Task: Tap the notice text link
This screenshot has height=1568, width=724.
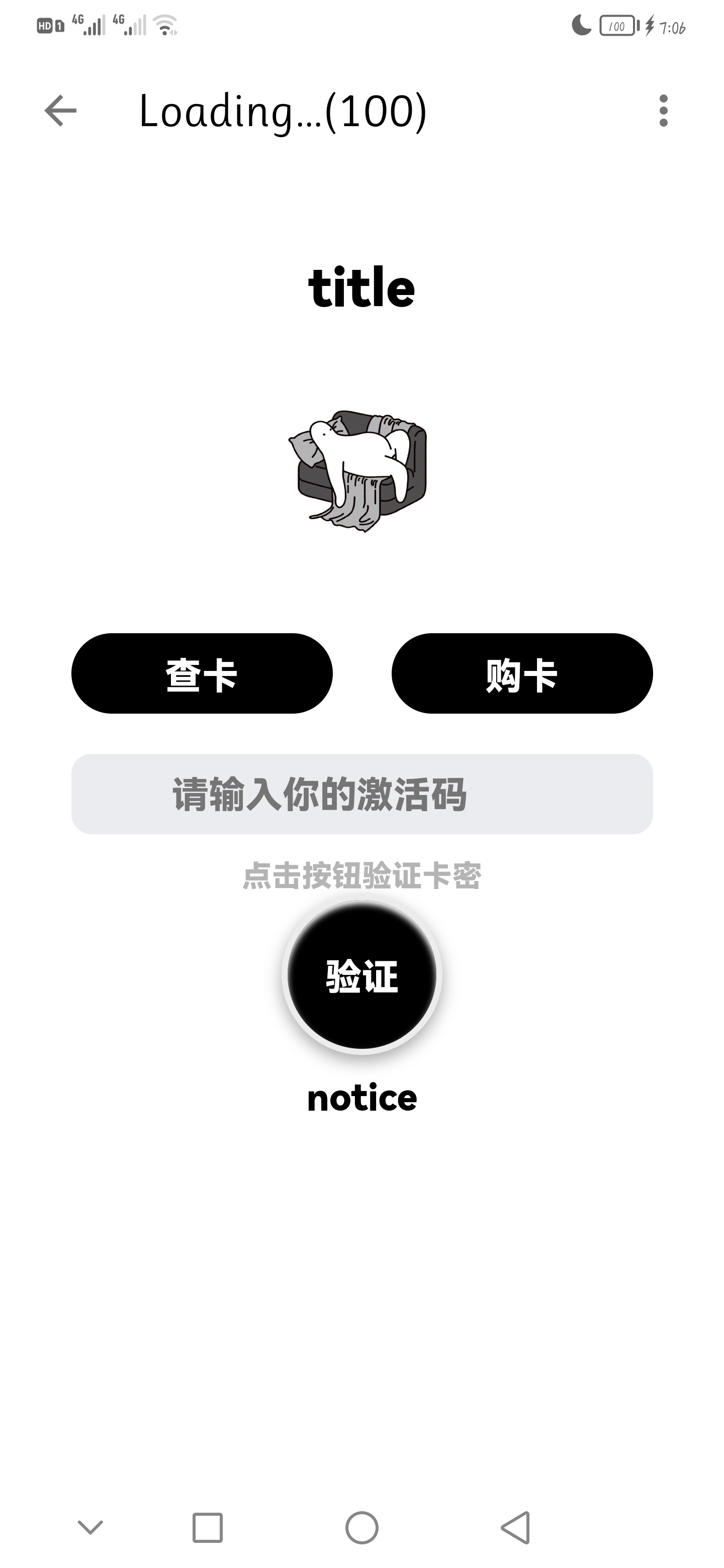Action: coord(361,1099)
